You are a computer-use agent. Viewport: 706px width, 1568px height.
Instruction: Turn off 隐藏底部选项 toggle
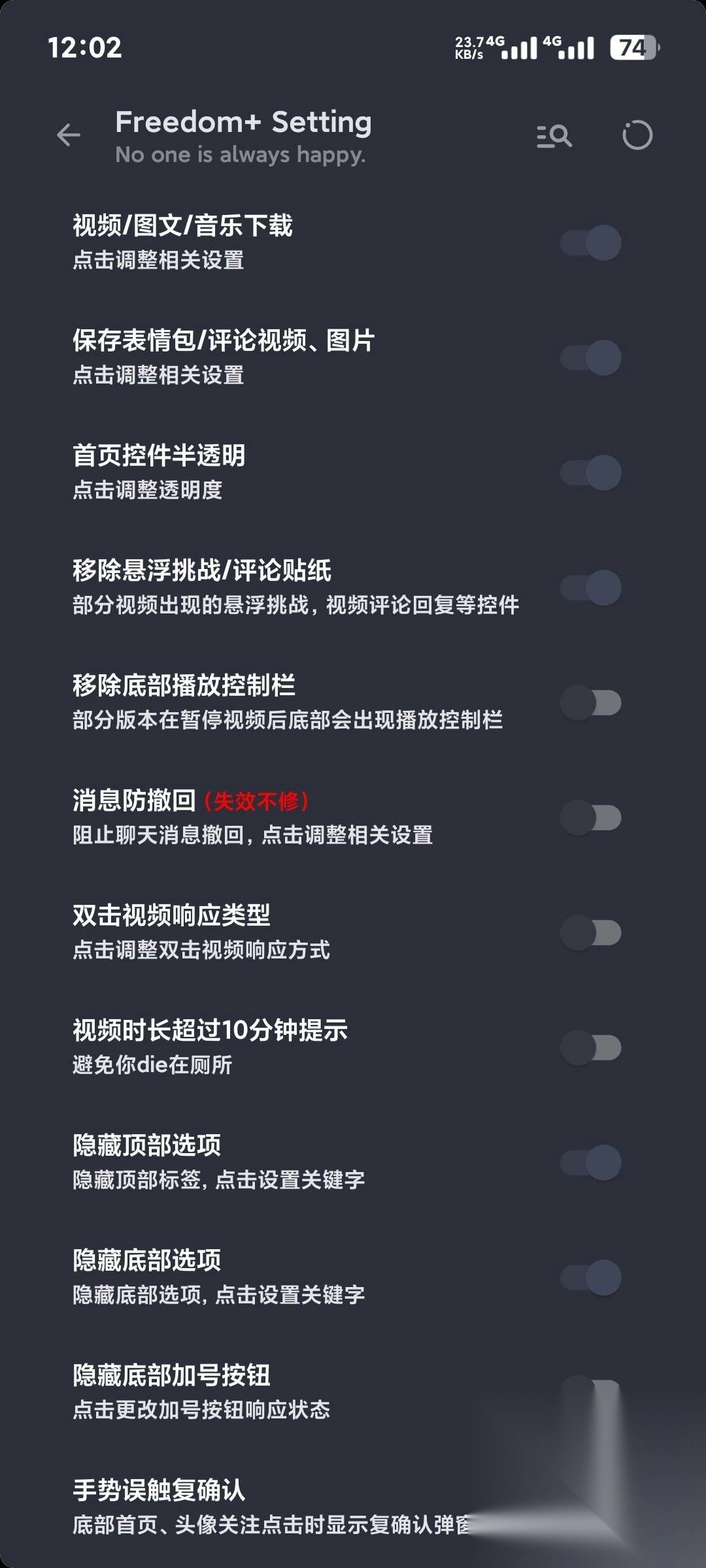pos(591,1278)
